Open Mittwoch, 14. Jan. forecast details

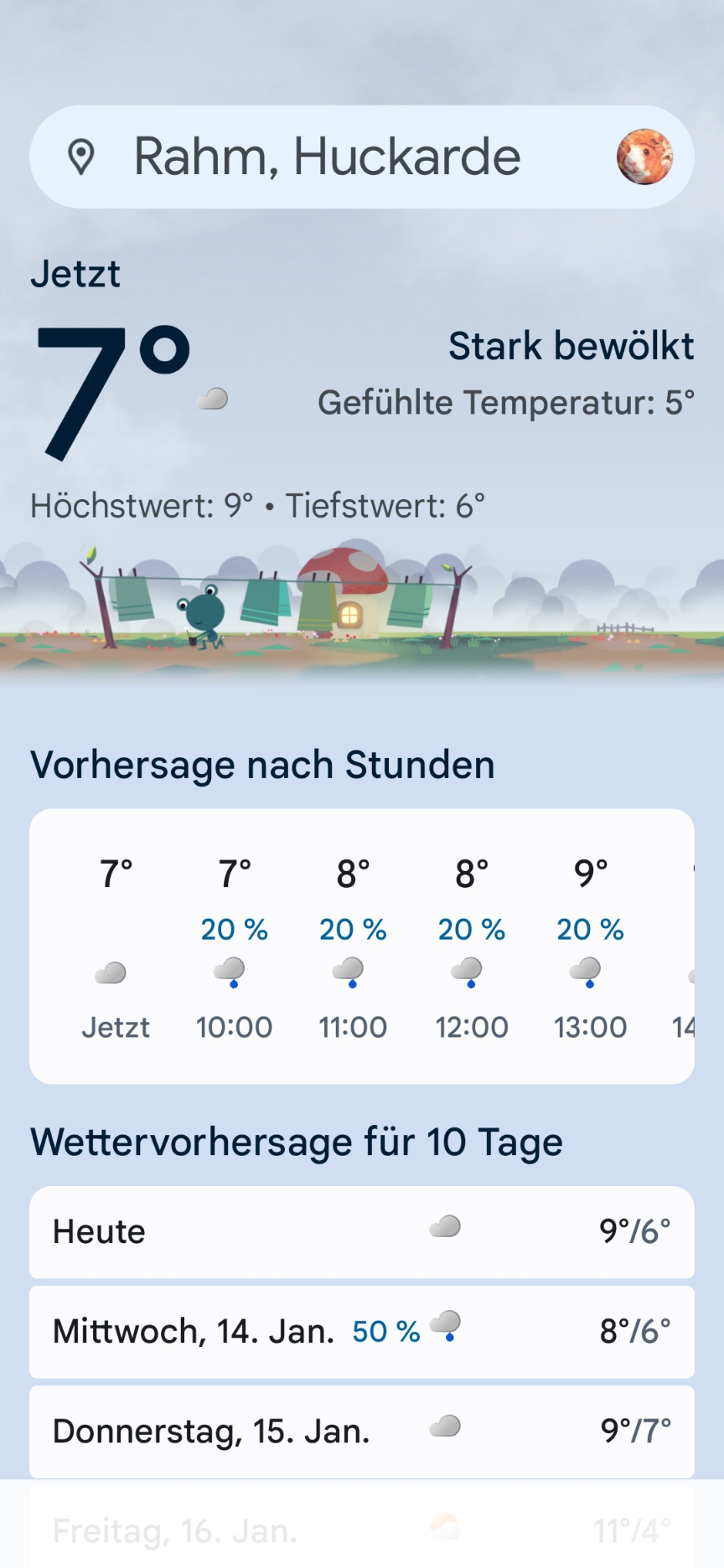click(362, 1331)
